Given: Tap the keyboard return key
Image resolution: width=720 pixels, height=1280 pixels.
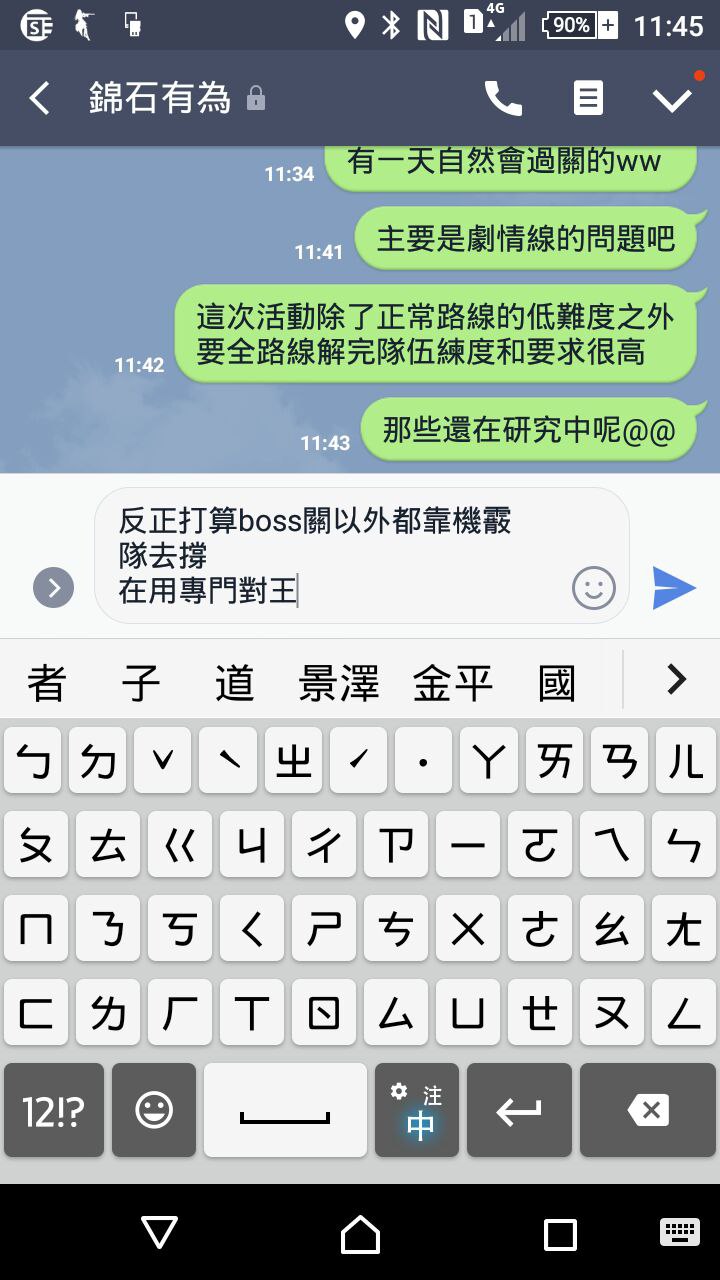Looking at the screenshot, I should pyautogui.click(x=519, y=1110).
